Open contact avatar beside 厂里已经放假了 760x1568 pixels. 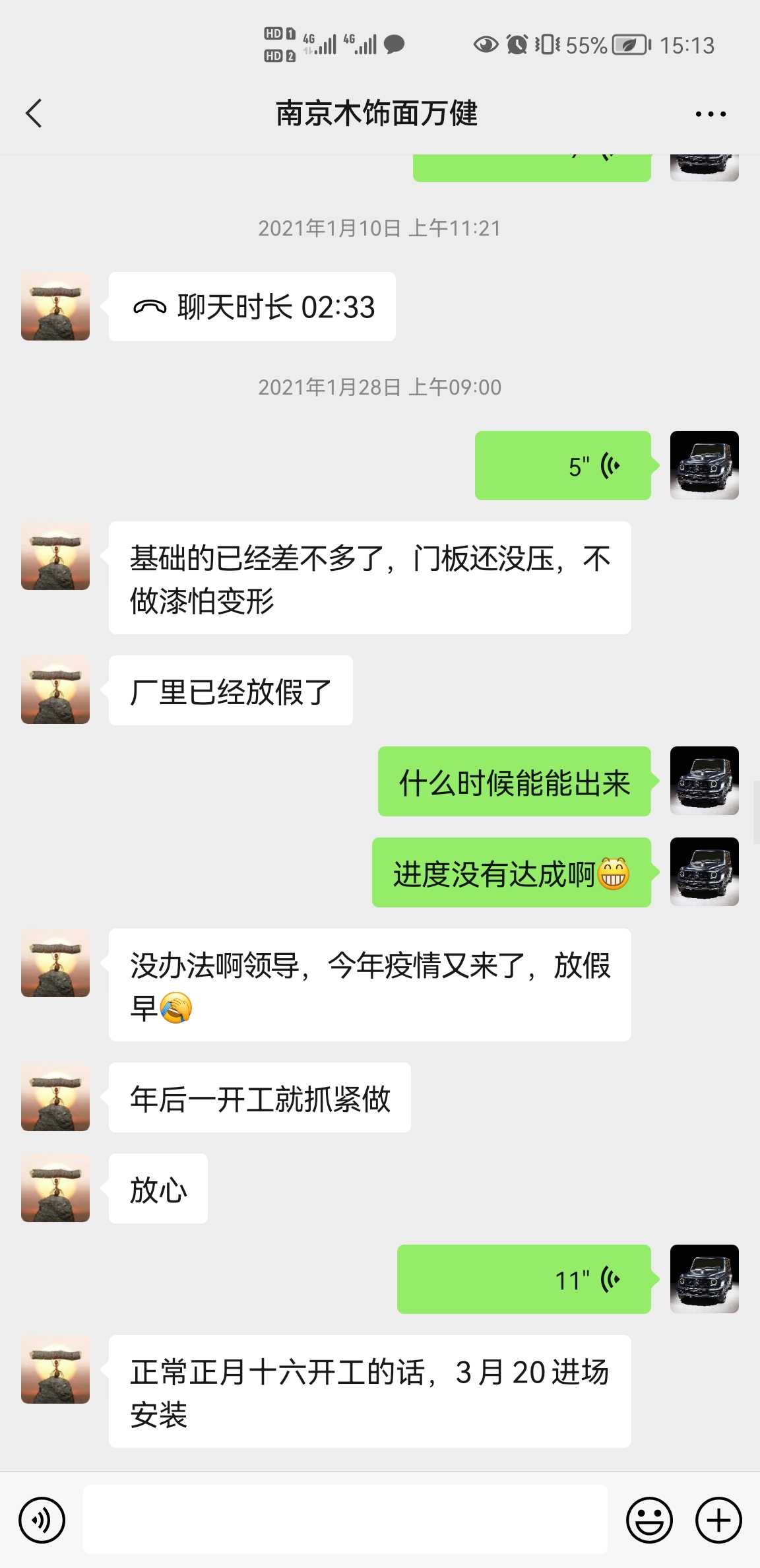(55, 690)
